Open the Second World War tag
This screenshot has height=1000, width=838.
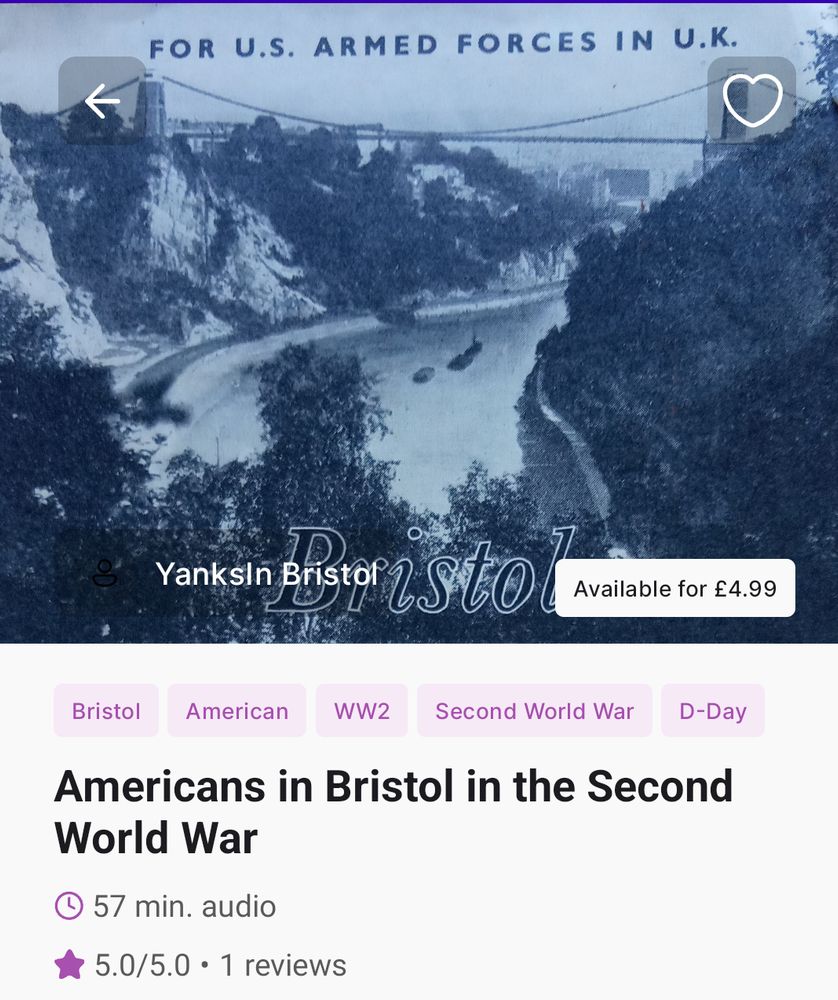[x=534, y=711]
